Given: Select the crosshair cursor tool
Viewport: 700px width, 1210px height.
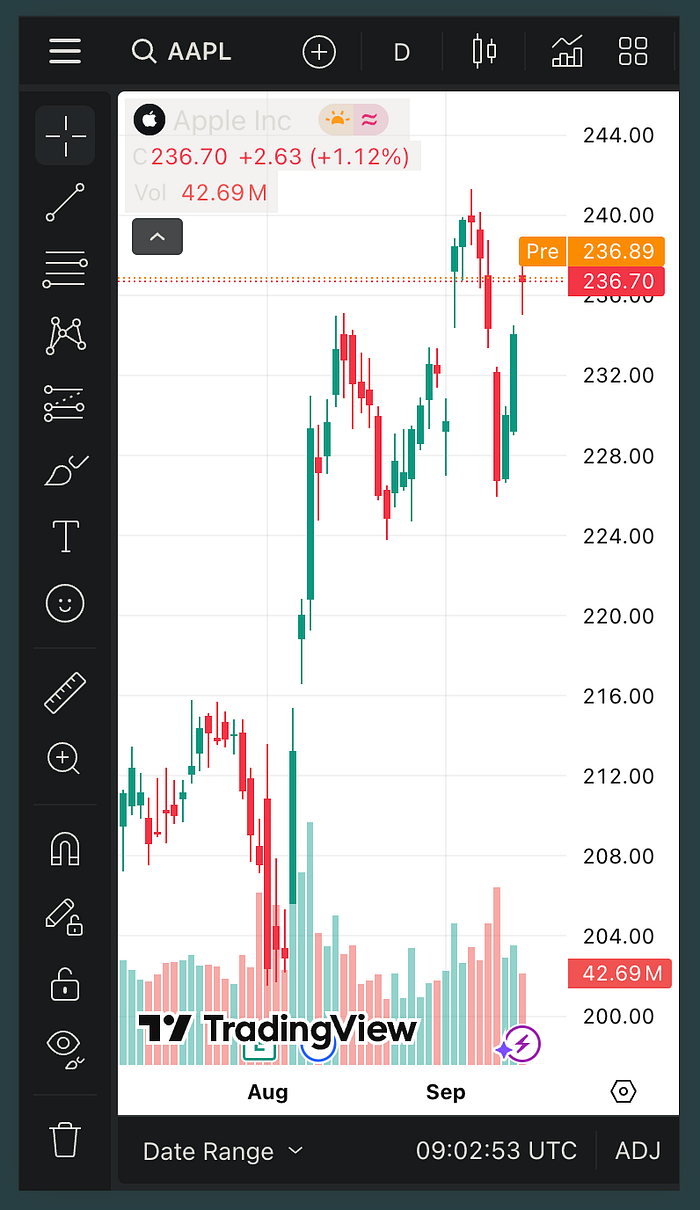Looking at the screenshot, I should click(65, 135).
